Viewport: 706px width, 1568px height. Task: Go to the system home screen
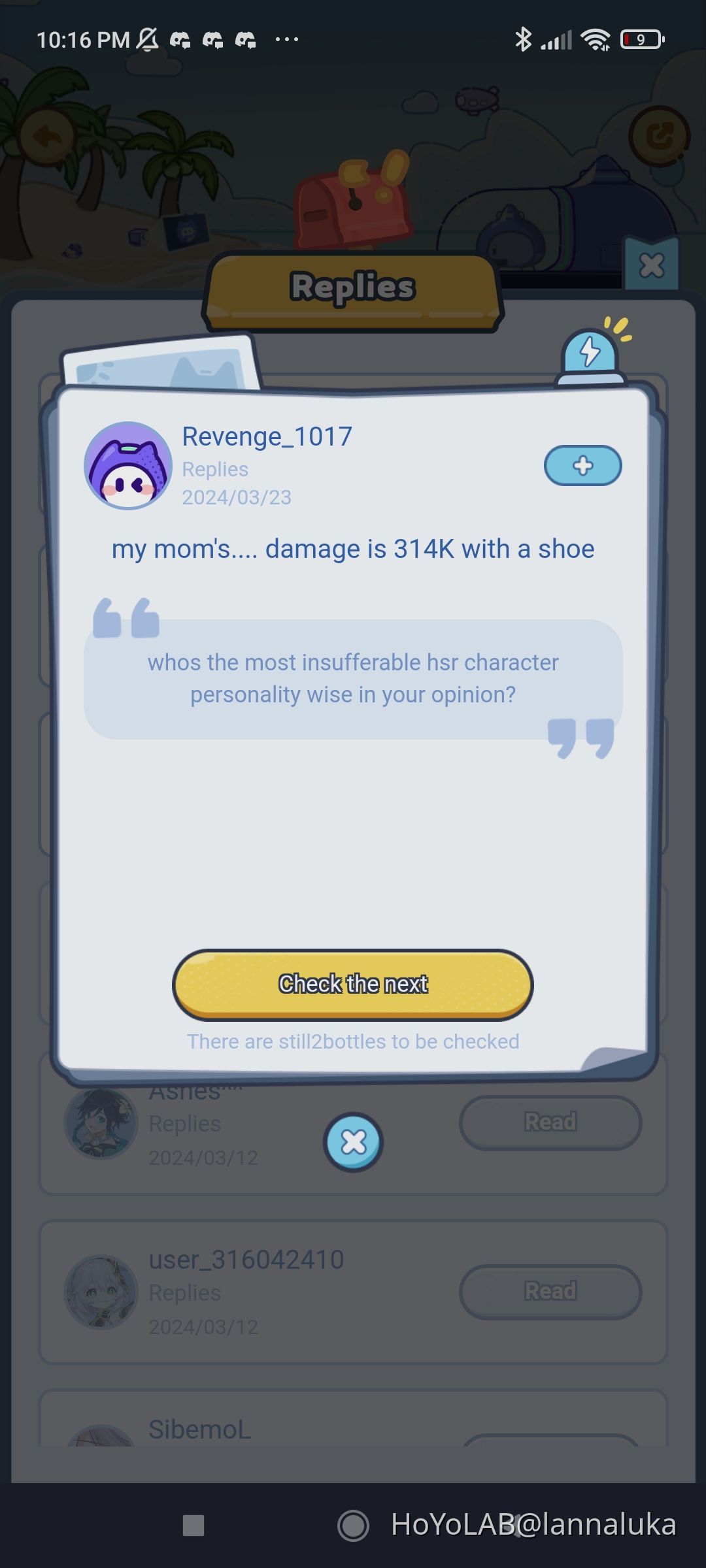(x=353, y=1526)
